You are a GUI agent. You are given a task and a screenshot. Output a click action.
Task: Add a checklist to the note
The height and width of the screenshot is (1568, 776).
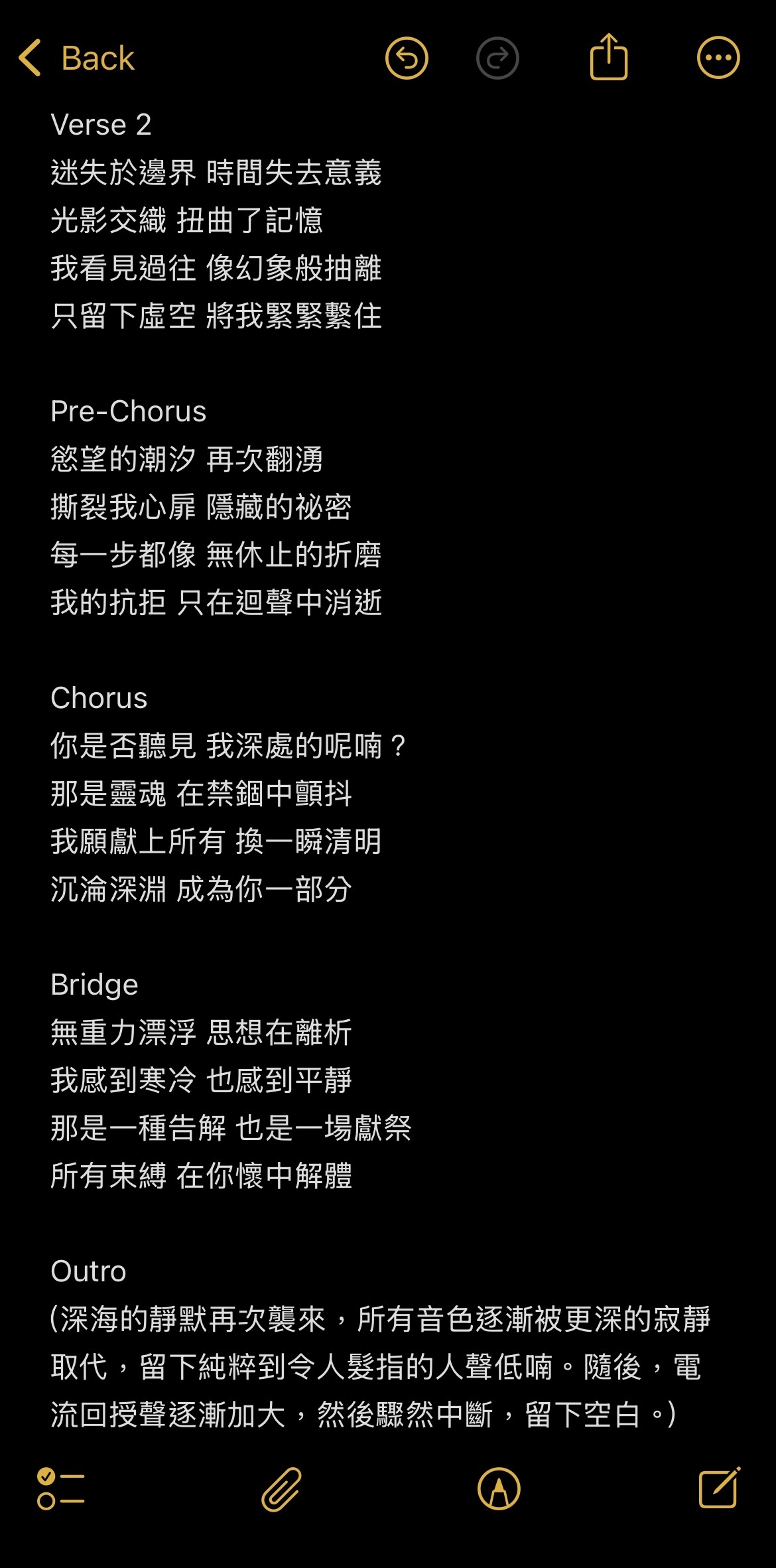(x=60, y=1490)
